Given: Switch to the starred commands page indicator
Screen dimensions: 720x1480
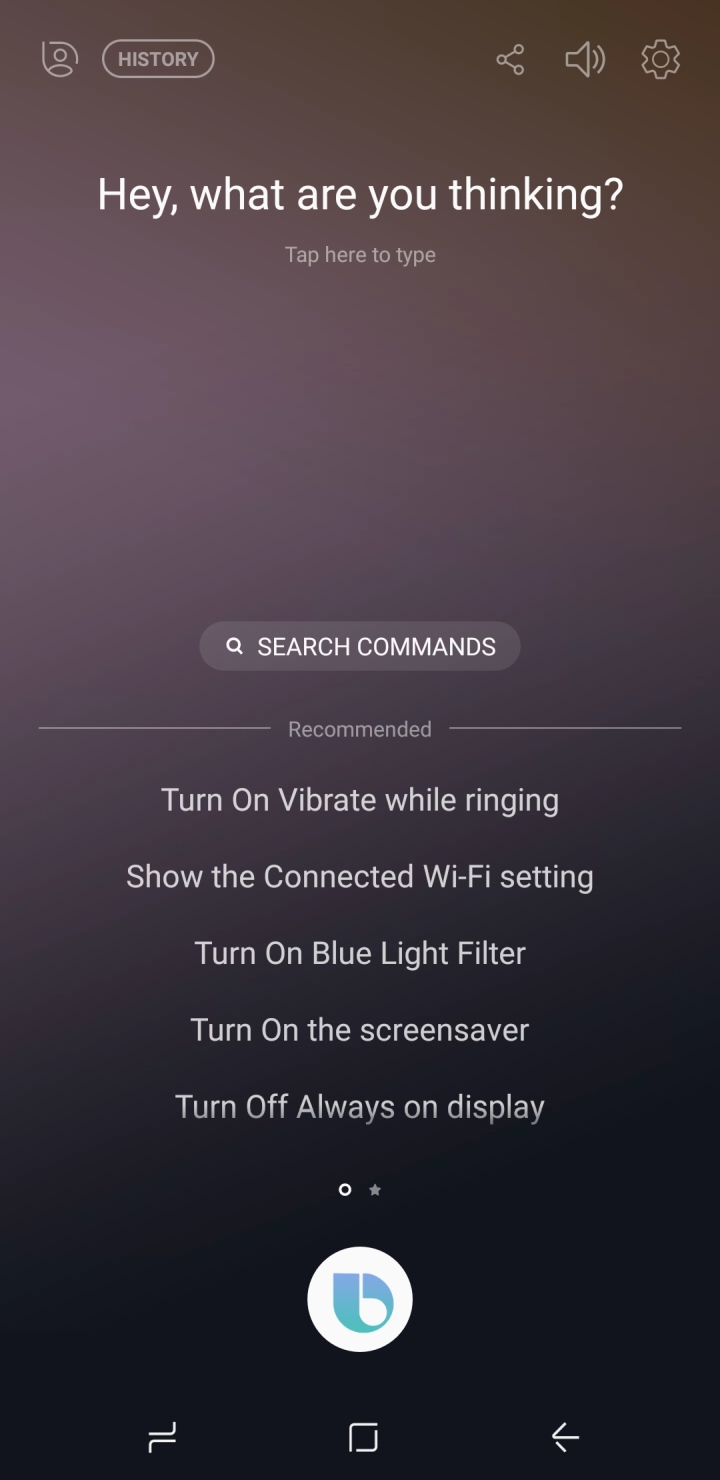Looking at the screenshot, I should click(375, 1190).
